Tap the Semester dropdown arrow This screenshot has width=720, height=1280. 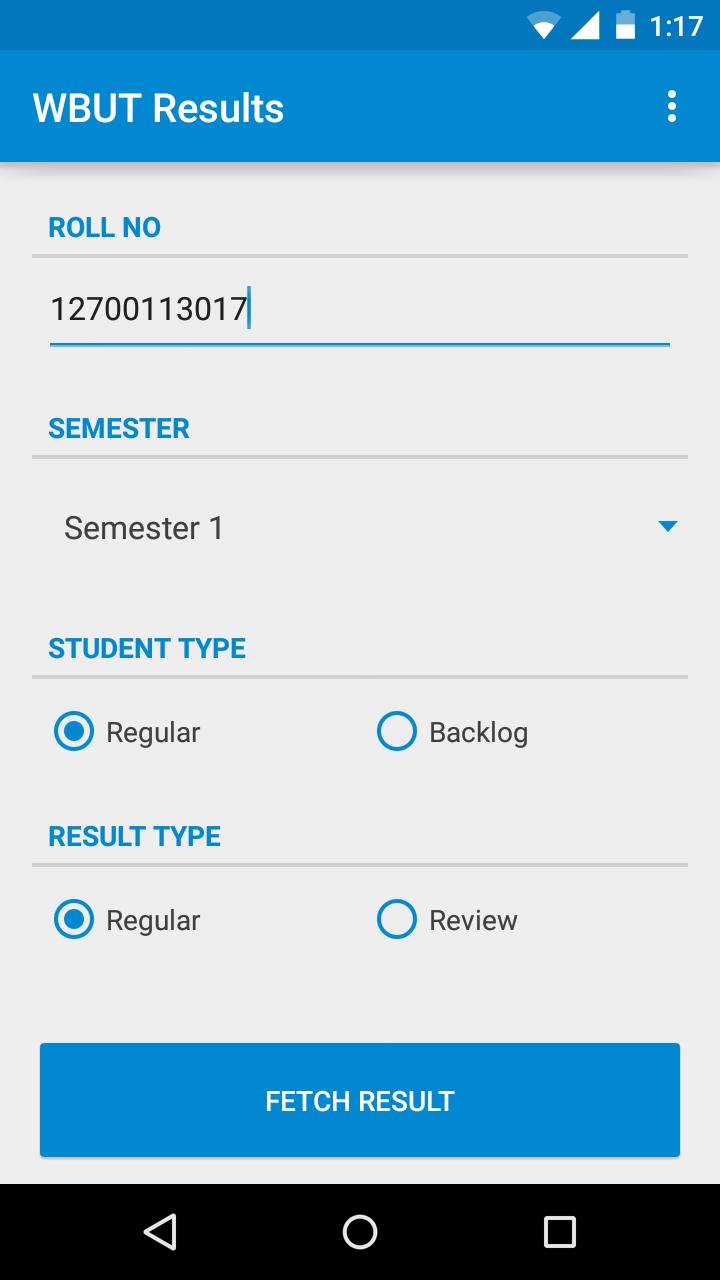(668, 525)
